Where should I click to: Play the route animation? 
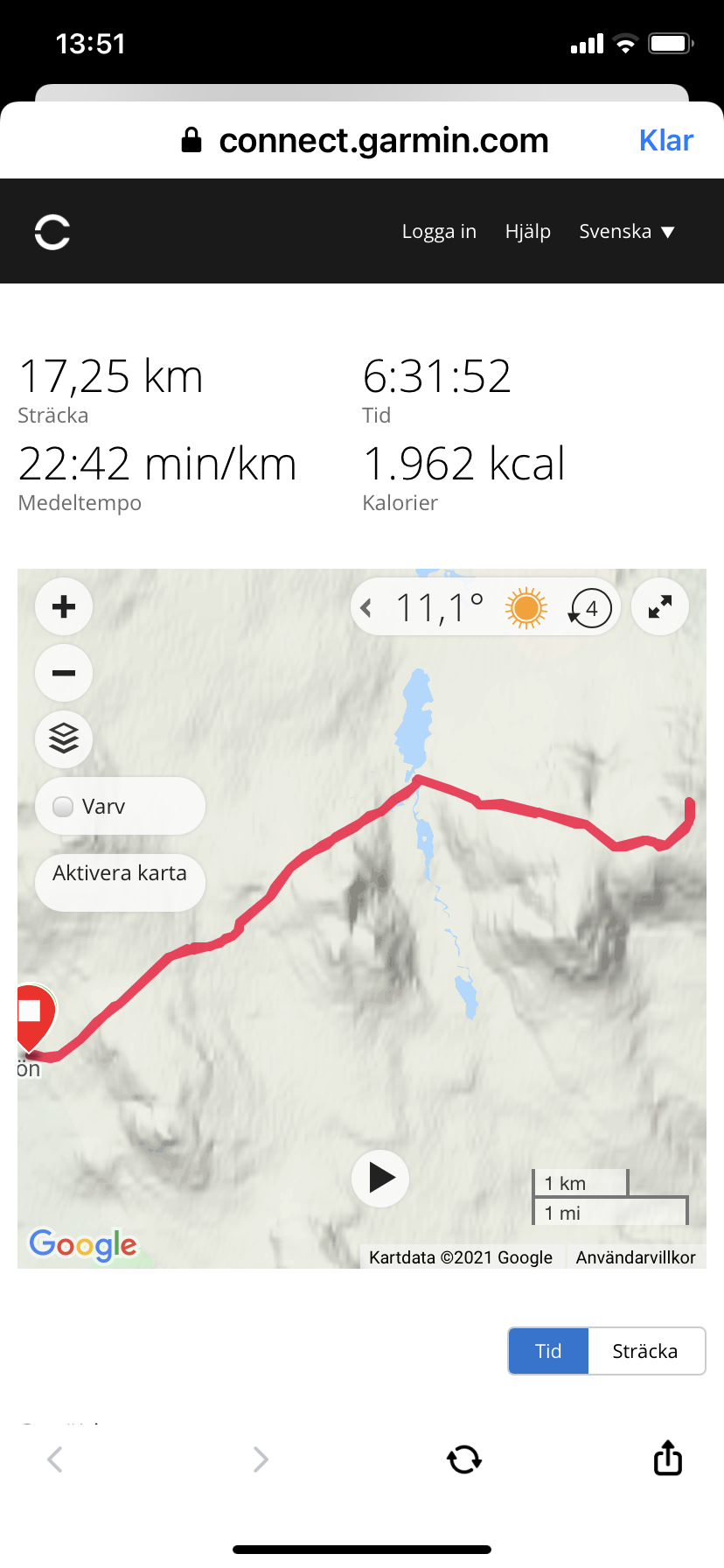[380, 1178]
